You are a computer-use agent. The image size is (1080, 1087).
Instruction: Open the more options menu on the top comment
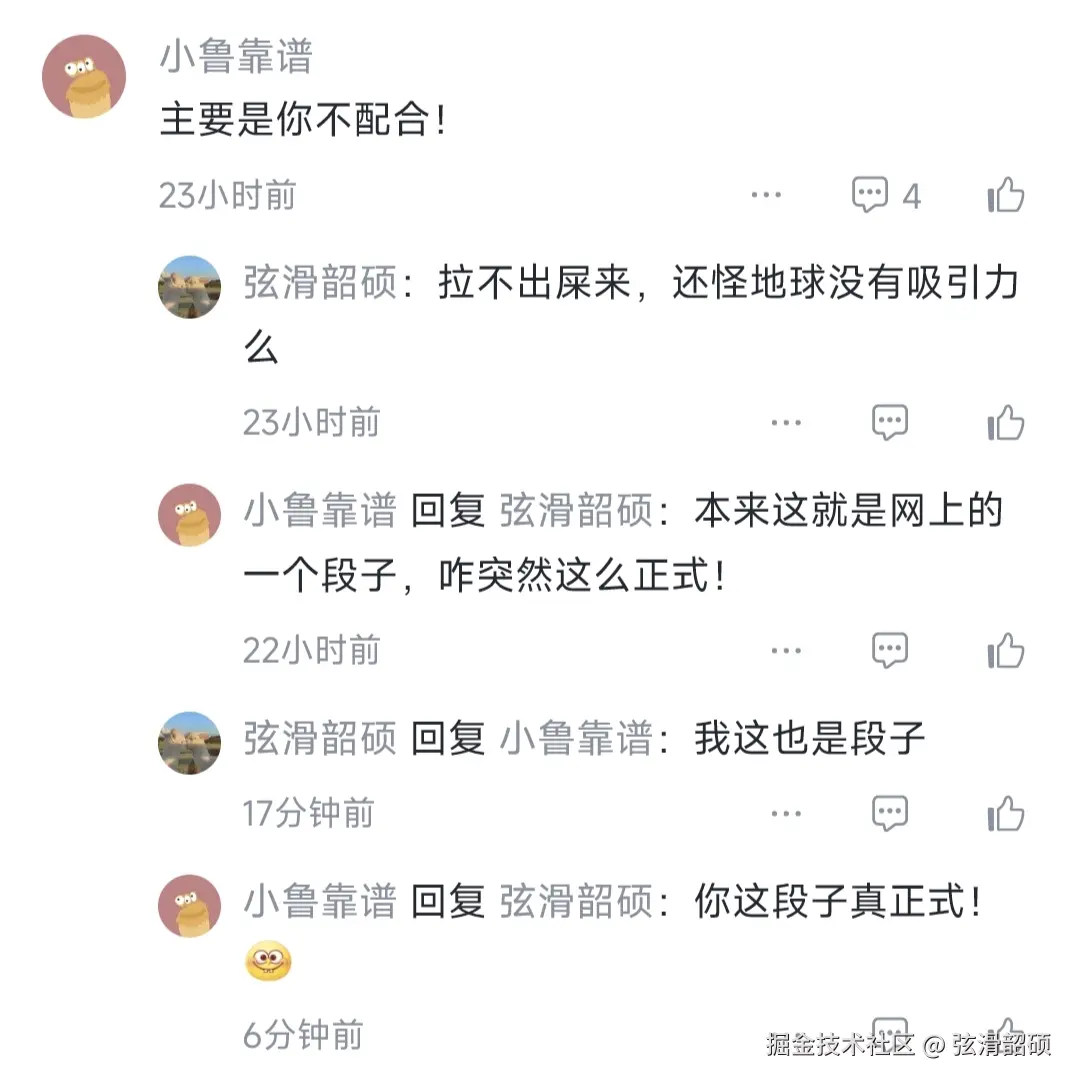pyautogui.click(x=767, y=195)
